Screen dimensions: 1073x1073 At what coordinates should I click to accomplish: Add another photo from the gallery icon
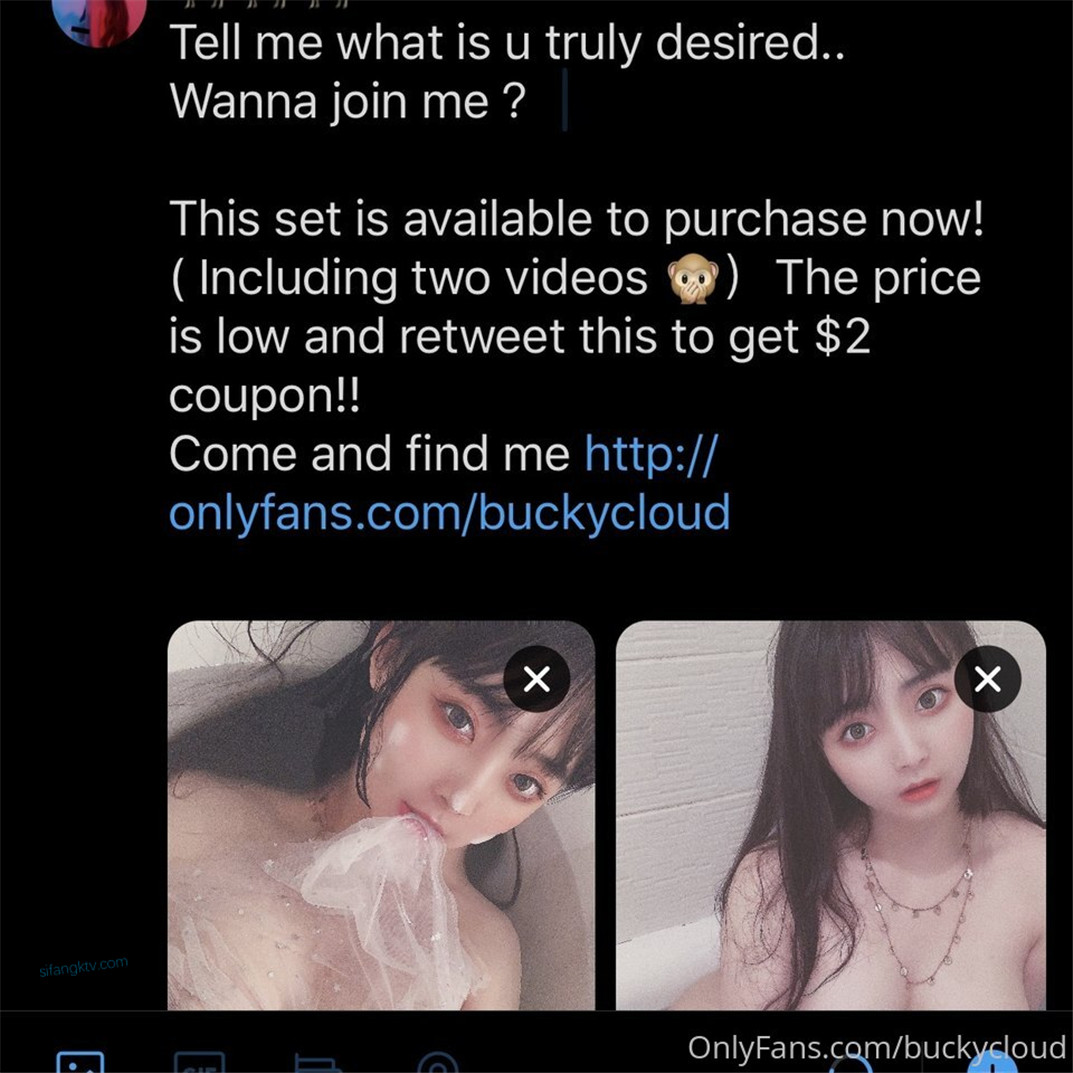[x=81, y=1062]
